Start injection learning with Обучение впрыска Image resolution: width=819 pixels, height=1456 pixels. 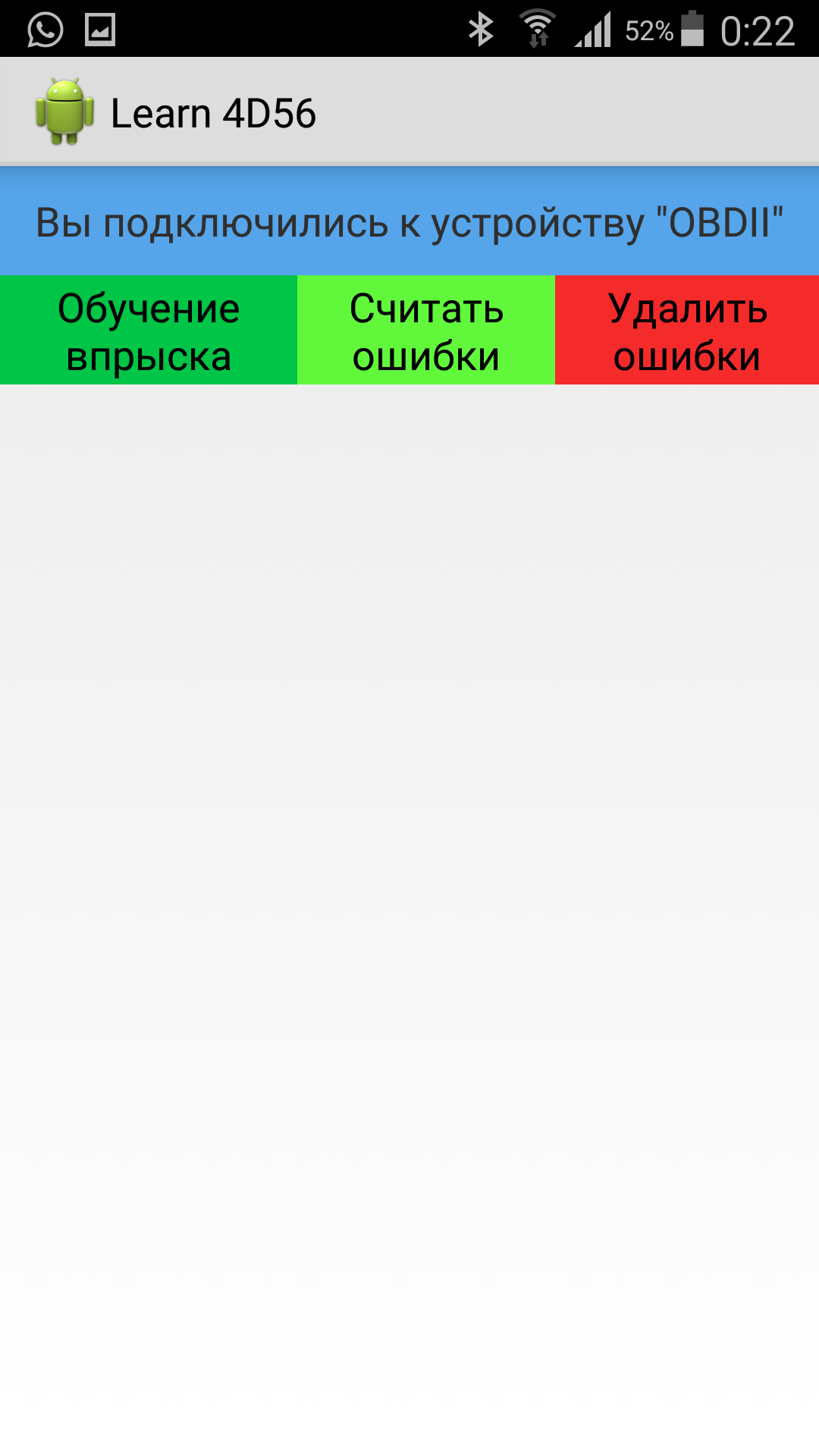[149, 331]
